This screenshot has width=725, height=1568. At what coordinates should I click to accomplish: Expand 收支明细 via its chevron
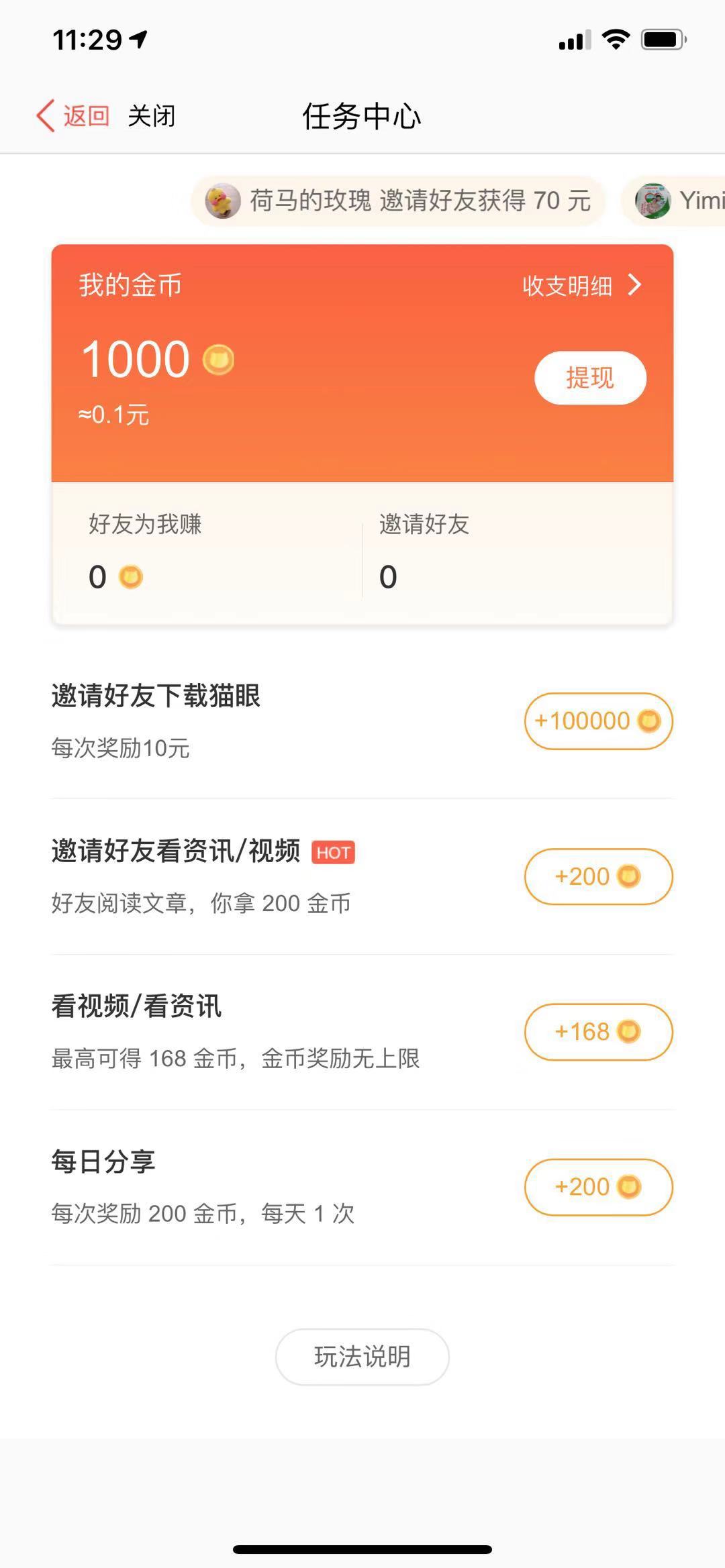[x=634, y=285]
